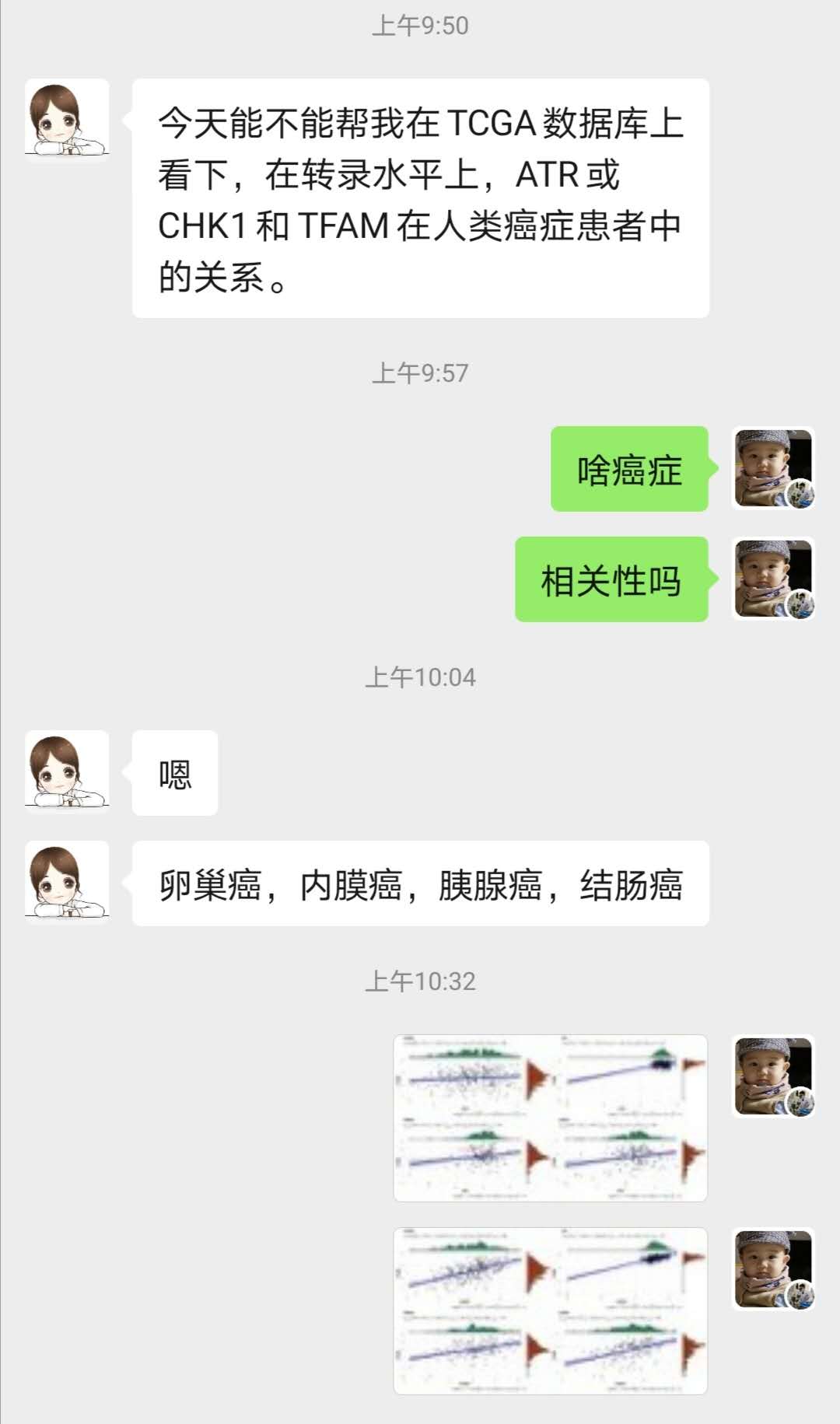Screen dimensions: 840x1424
Task: Open the first scatter plot image sent at 10:32
Action: click(550, 1118)
